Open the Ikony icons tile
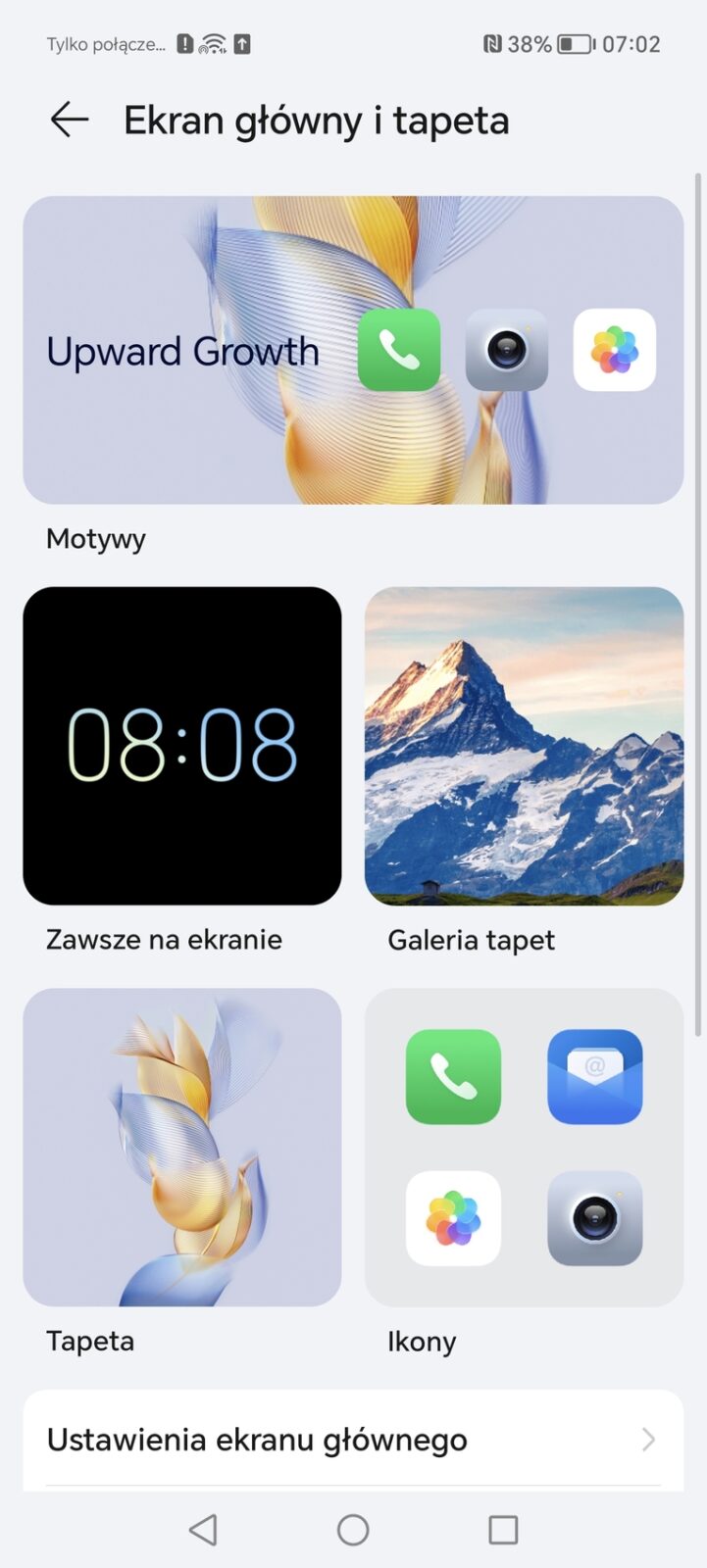The height and width of the screenshot is (1568, 707). [x=524, y=1147]
